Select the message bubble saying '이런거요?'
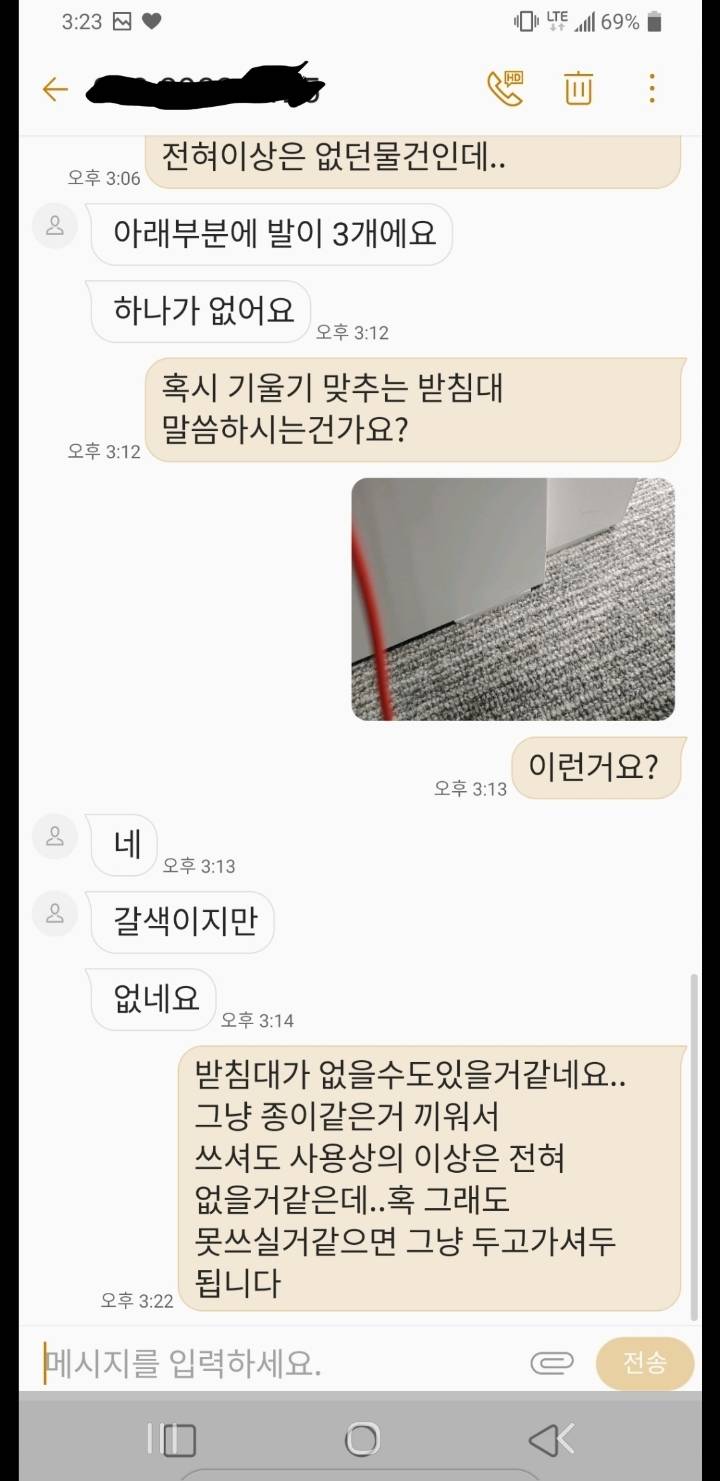The image size is (720, 1481). coord(598,767)
